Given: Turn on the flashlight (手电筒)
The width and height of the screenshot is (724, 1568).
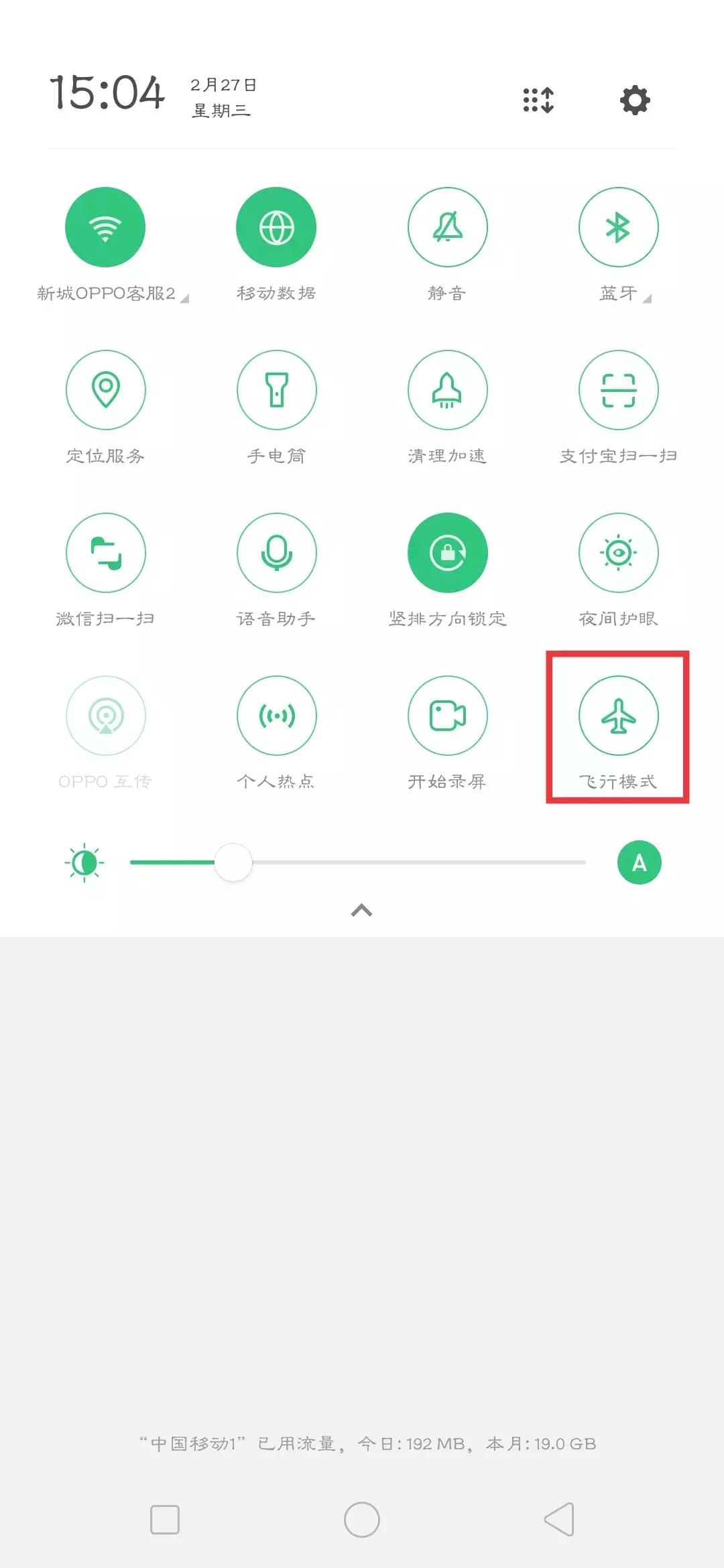Looking at the screenshot, I should (x=276, y=391).
